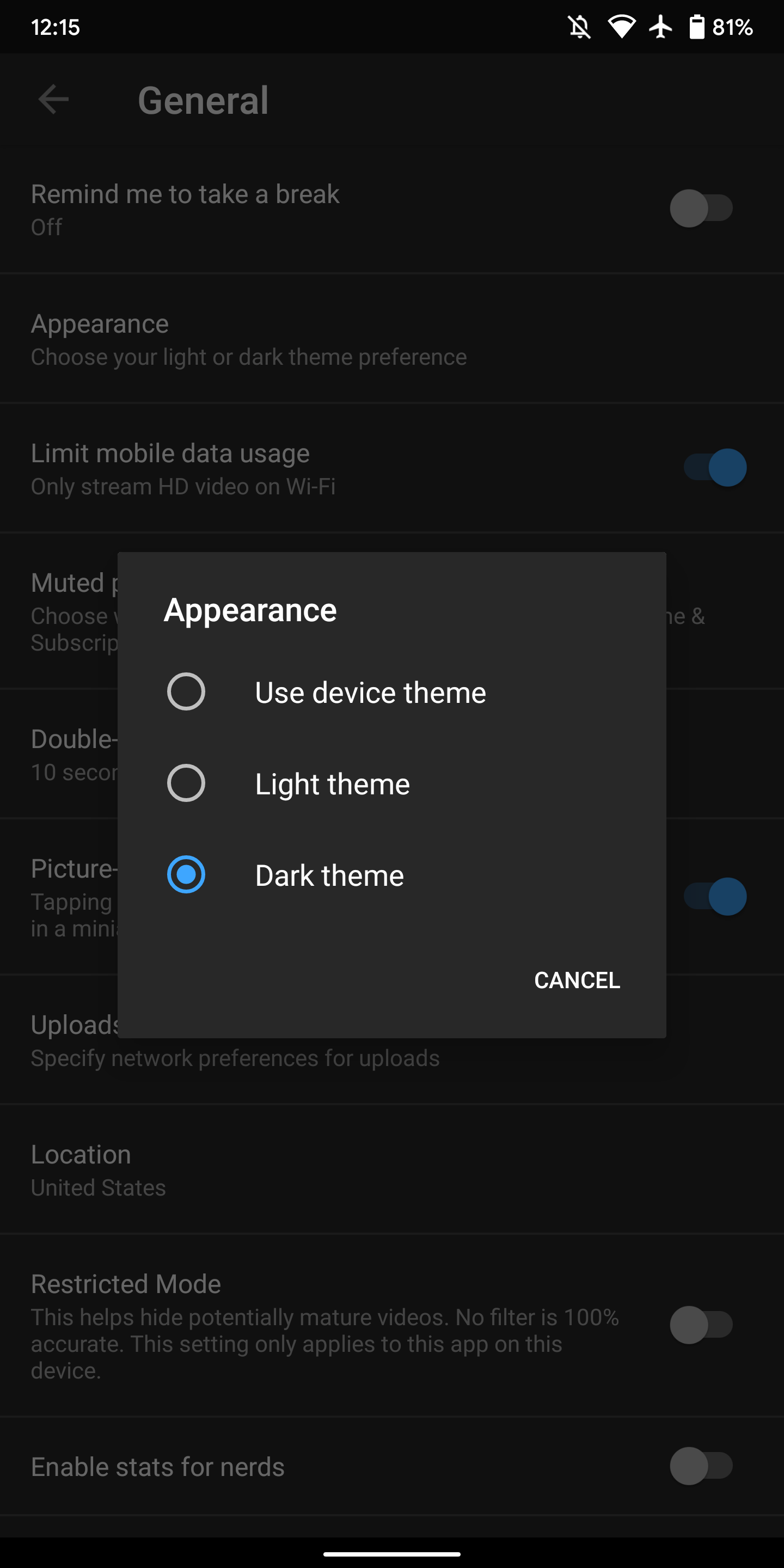Turn off the Picture-in-picture switch

(715, 897)
